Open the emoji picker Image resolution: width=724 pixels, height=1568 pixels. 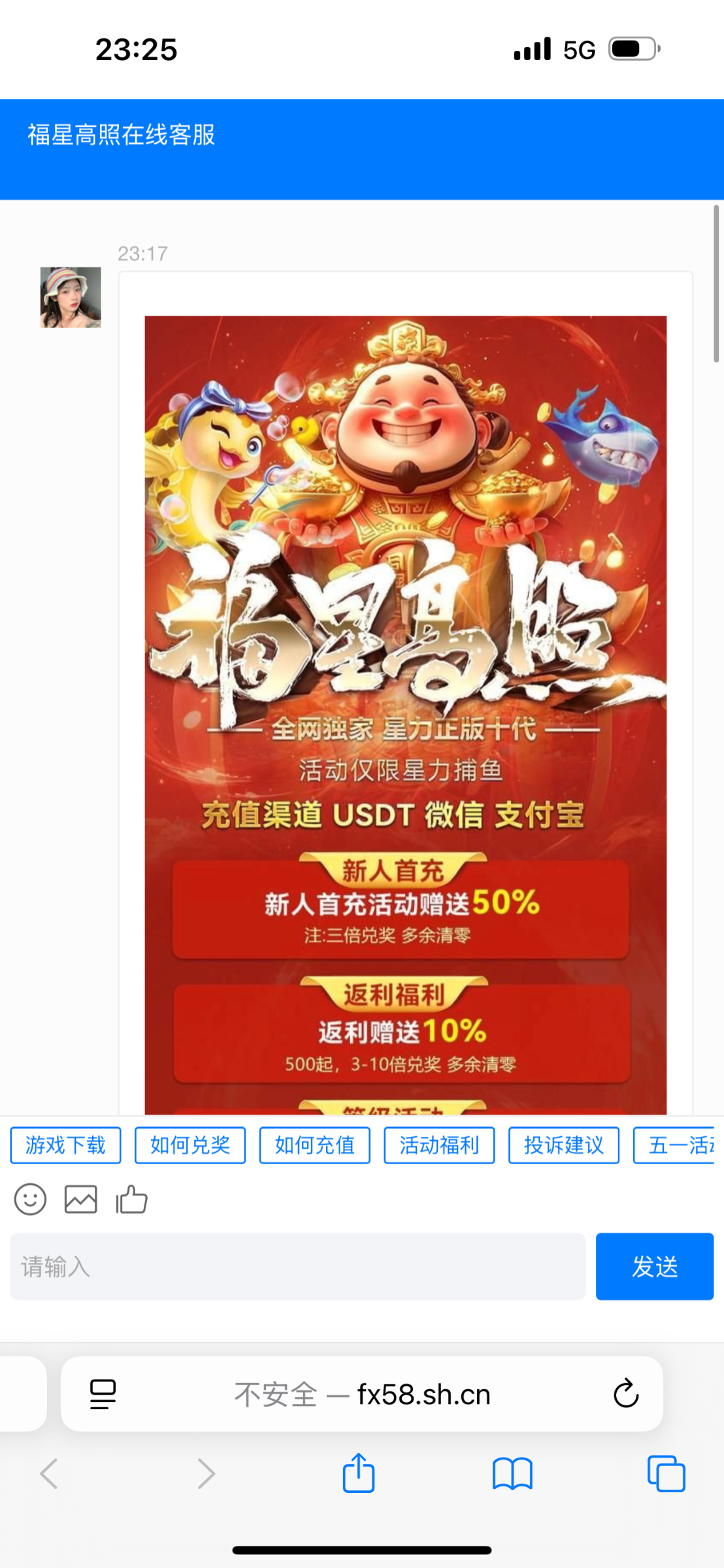pos(30,1200)
